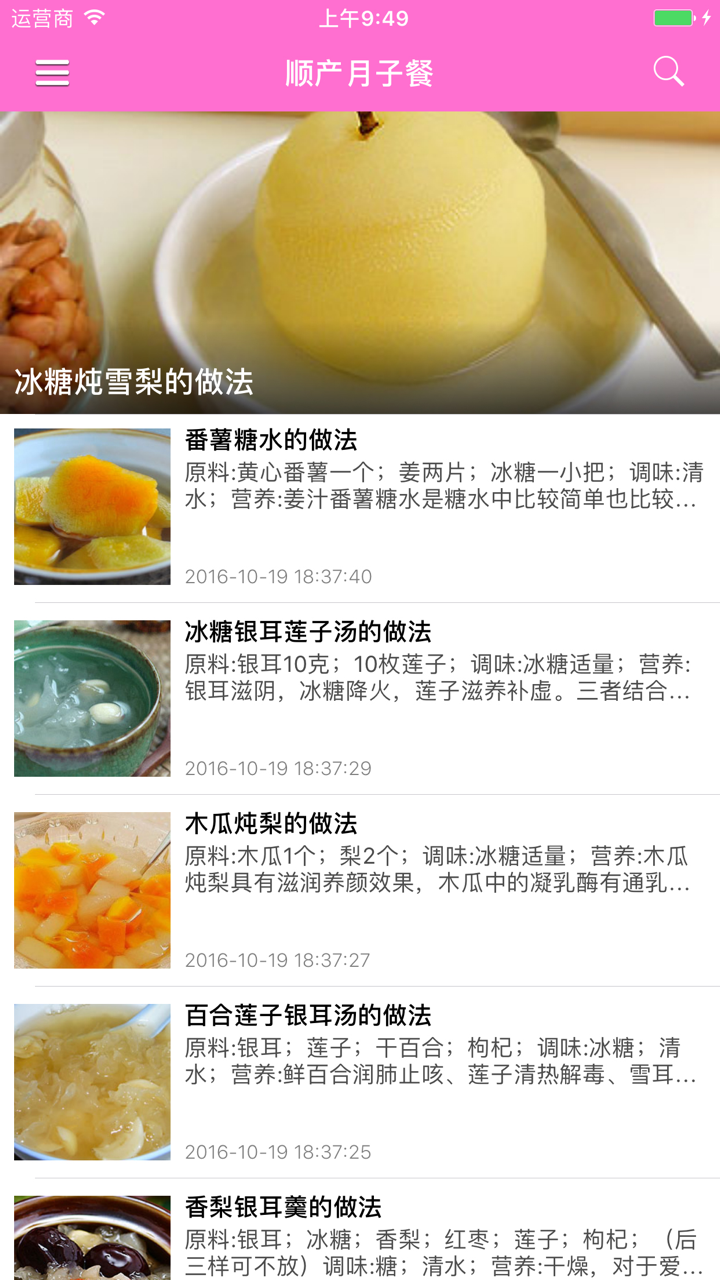
Task: Tap the 顺产月子餐 title in header
Action: click(360, 72)
